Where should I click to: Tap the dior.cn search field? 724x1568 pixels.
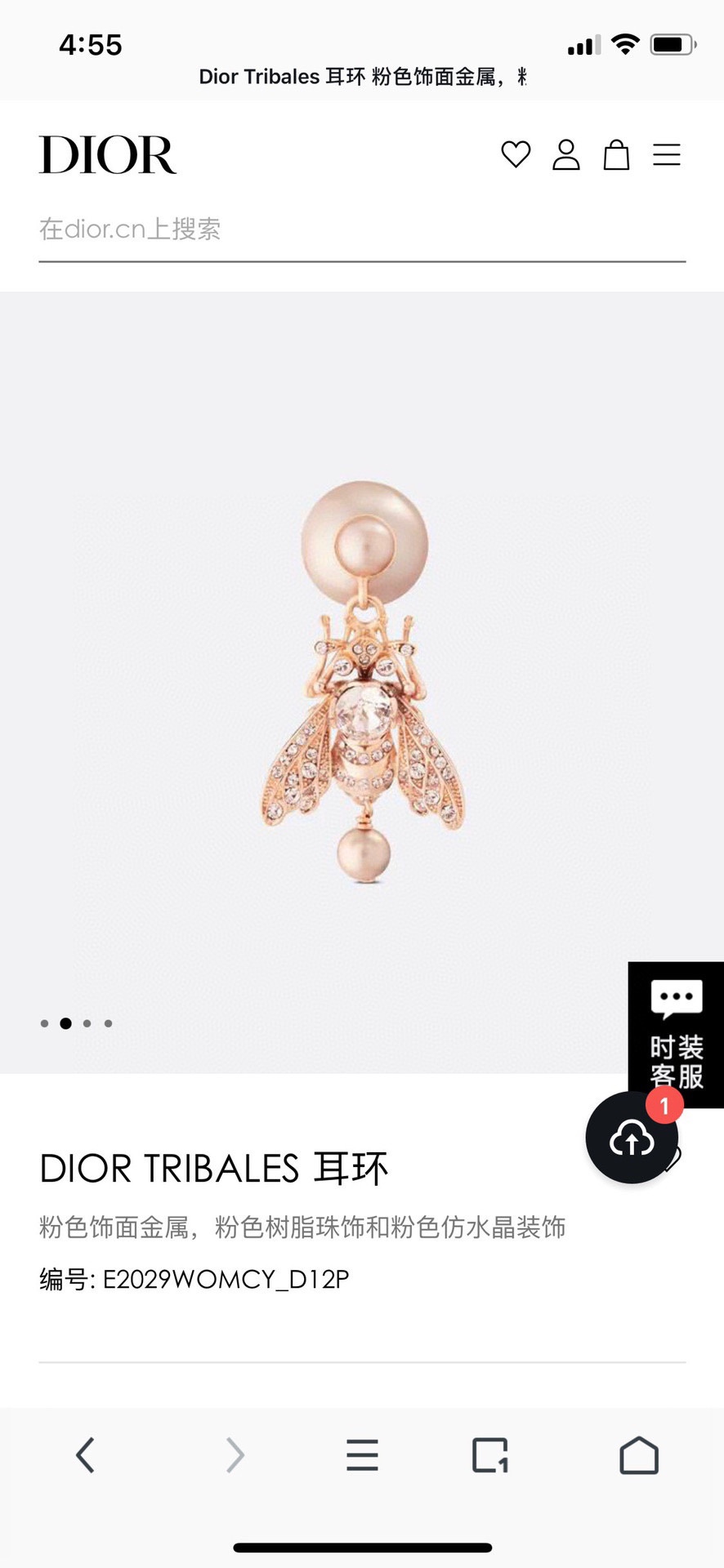[x=361, y=229]
